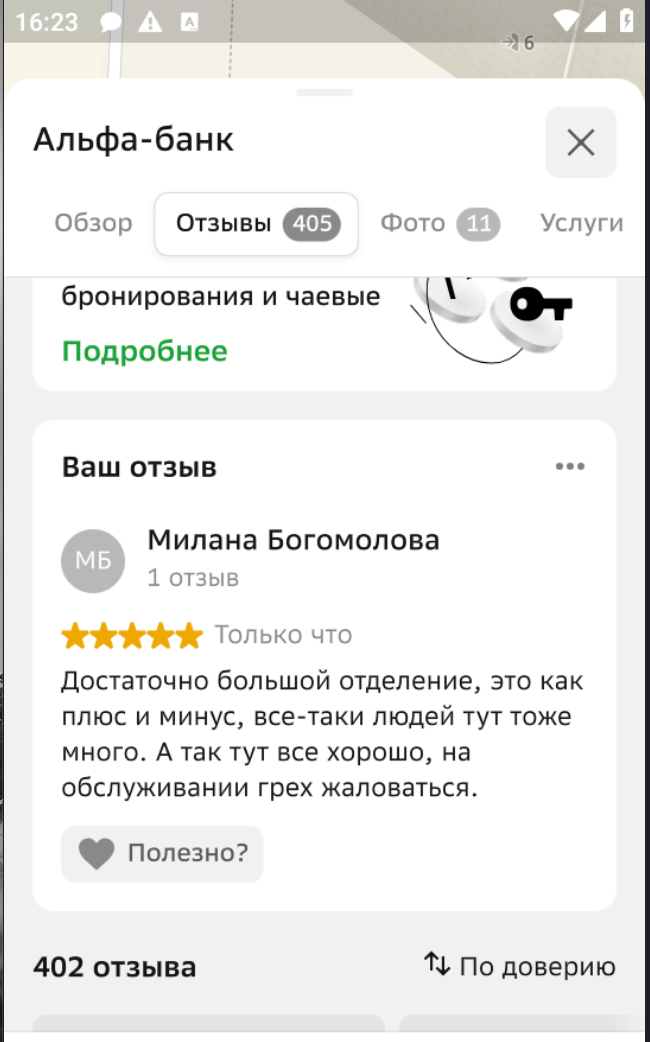Open Милана Богомолова's profile
The image size is (650, 1042).
pyautogui.click(x=293, y=541)
